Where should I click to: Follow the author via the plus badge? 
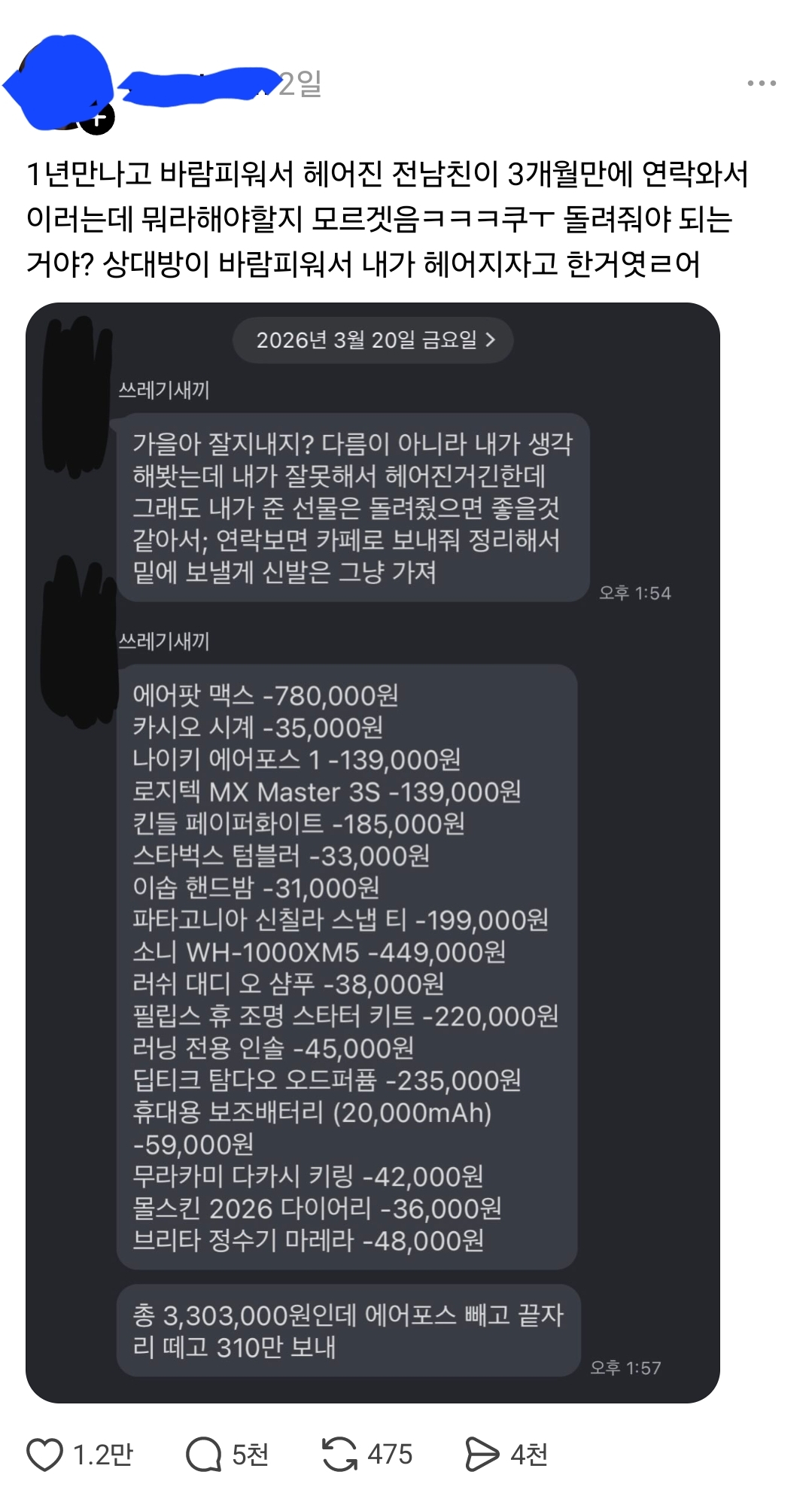click(99, 118)
